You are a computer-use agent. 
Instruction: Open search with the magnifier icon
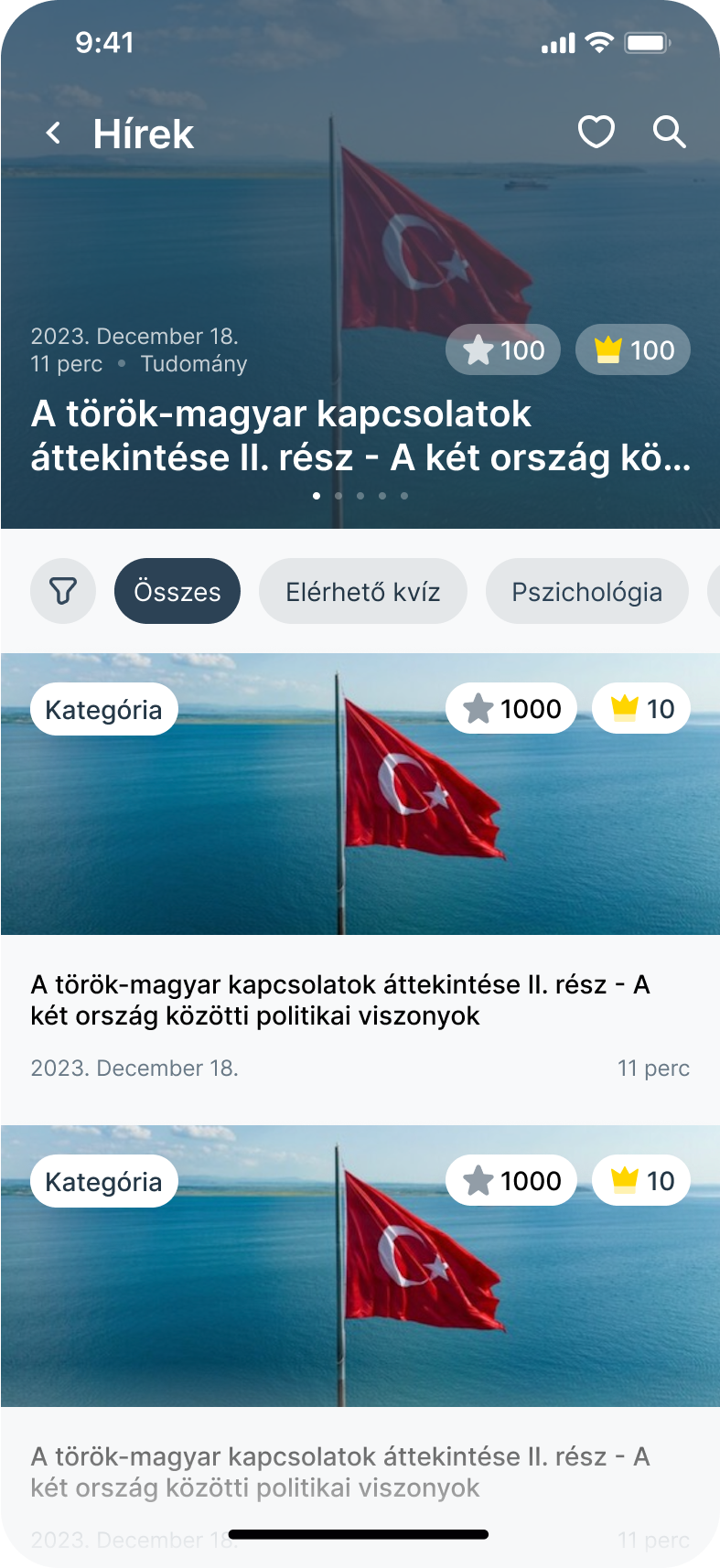(x=669, y=133)
